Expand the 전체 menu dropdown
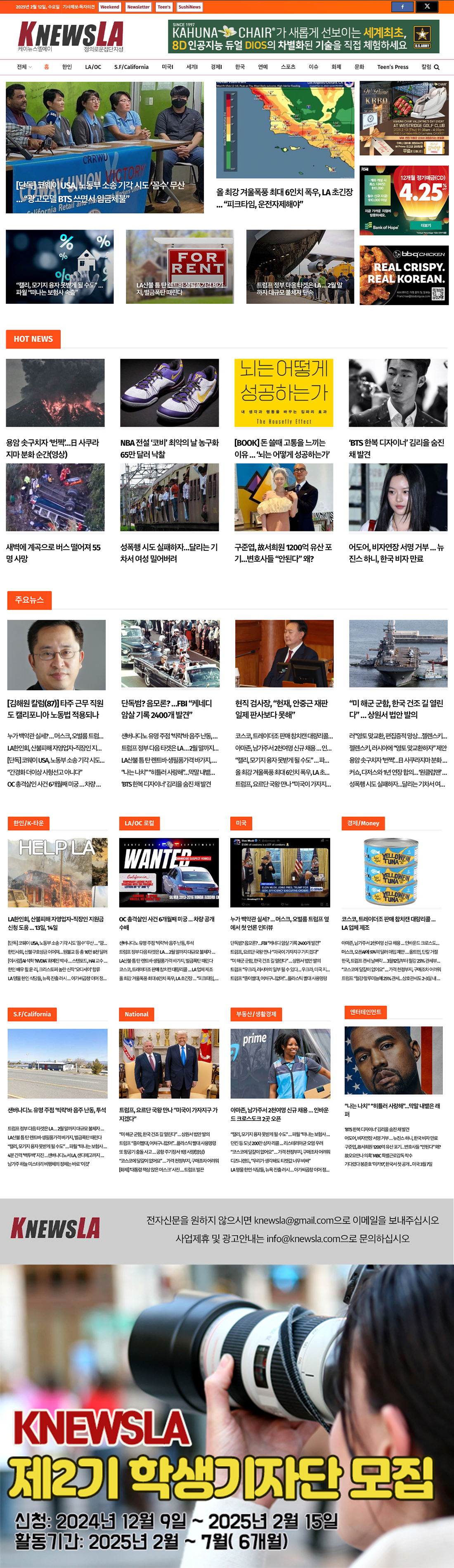454x1568 pixels. coord(24,67)
